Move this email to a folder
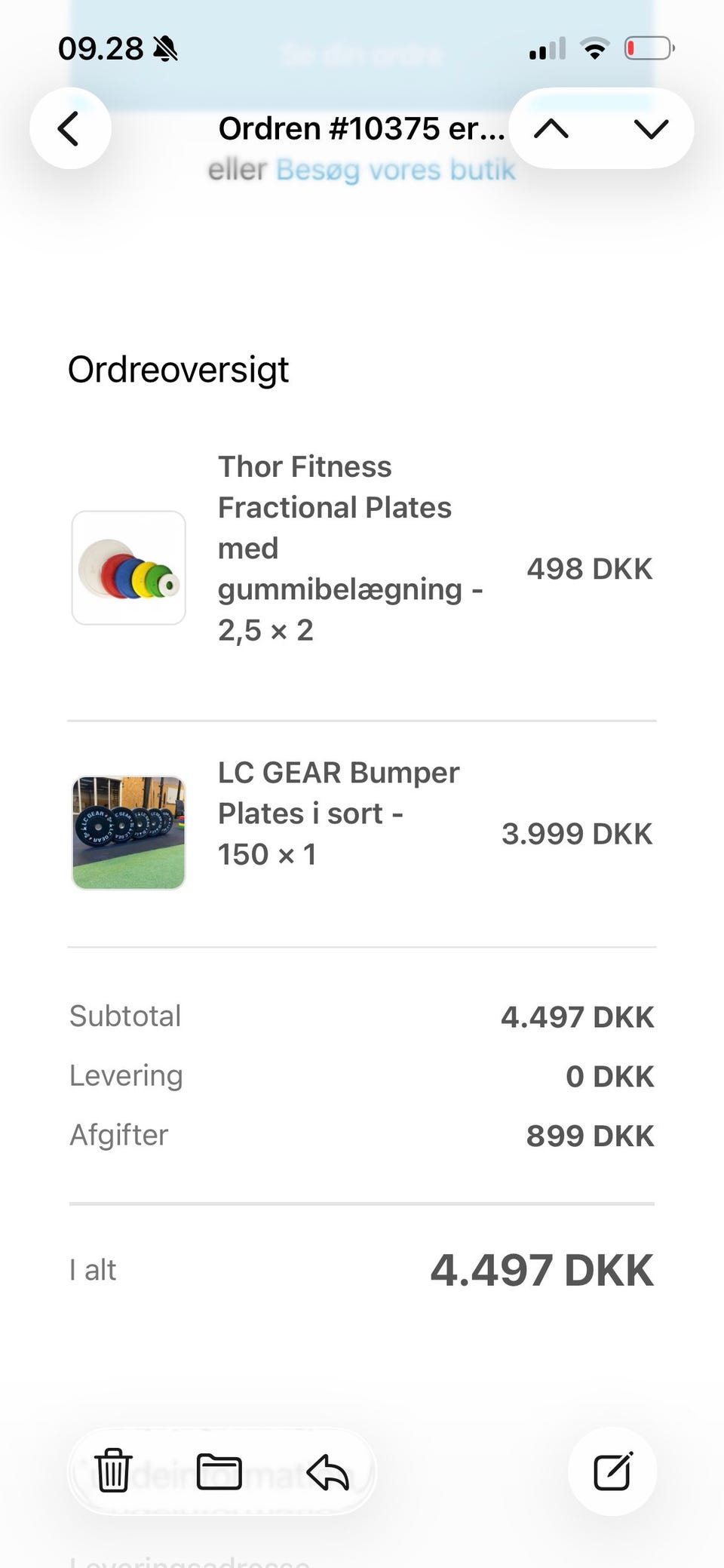The height and width of the screenshot is (1568, 724). click(x=219, y=1471)
